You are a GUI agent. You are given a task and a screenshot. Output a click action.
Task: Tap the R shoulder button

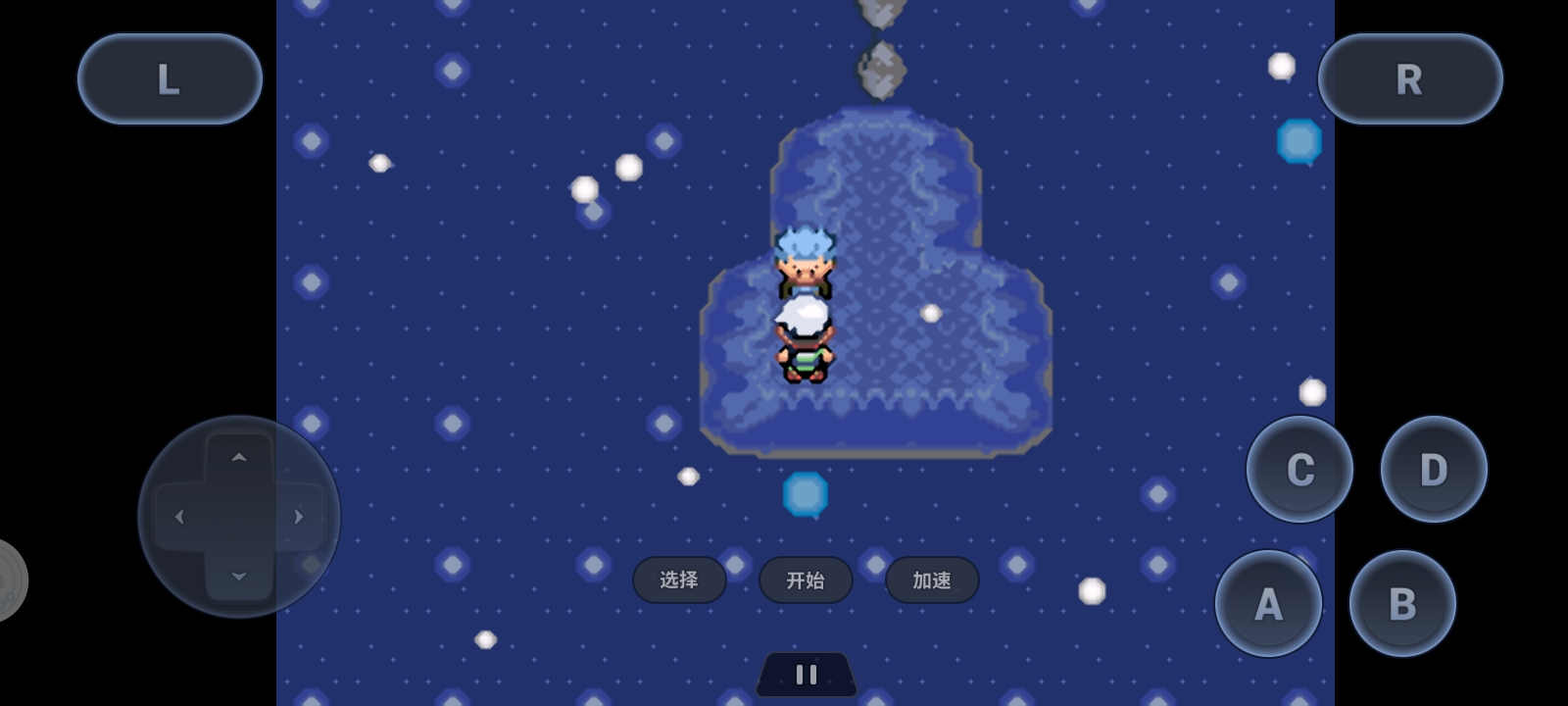(1409, 79)
